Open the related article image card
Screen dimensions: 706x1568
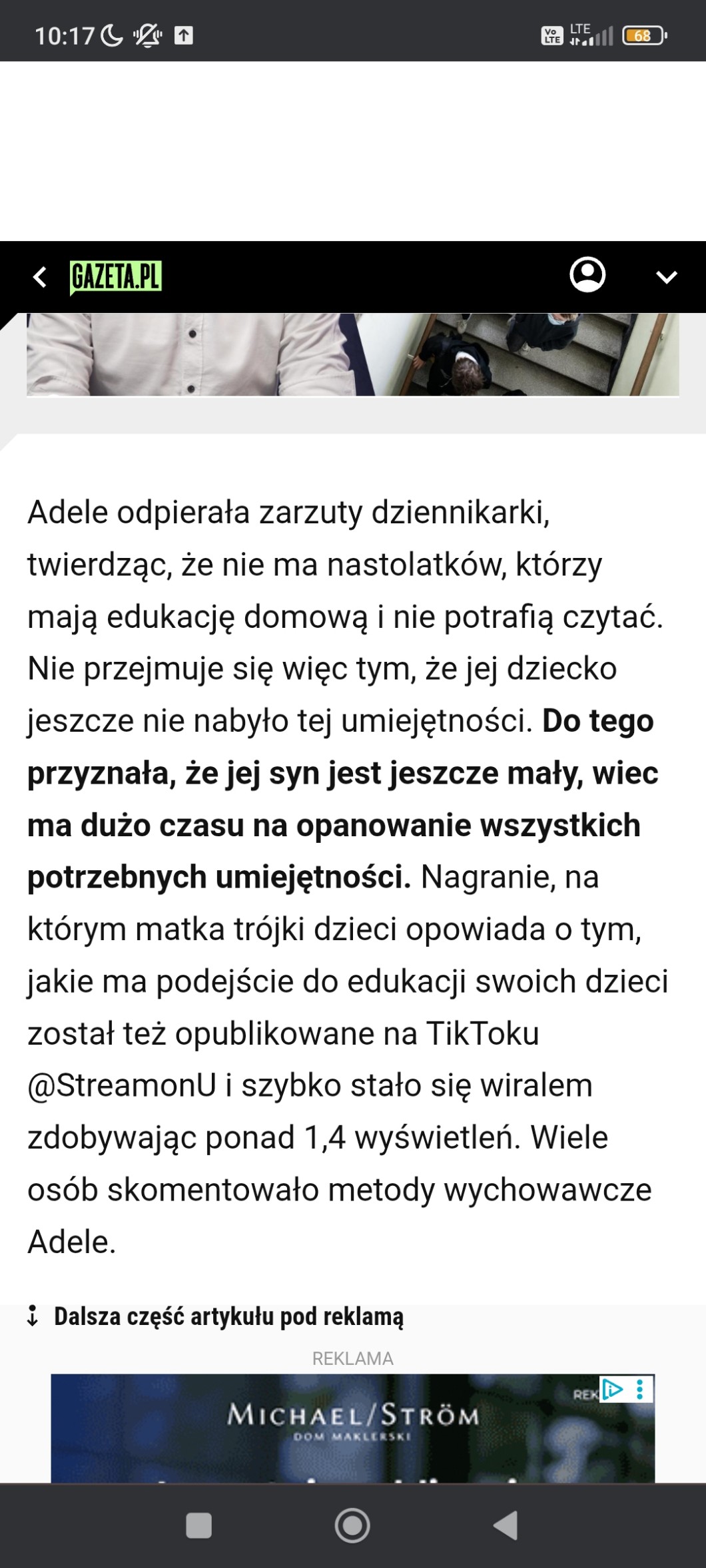click(x=352, y=354)
